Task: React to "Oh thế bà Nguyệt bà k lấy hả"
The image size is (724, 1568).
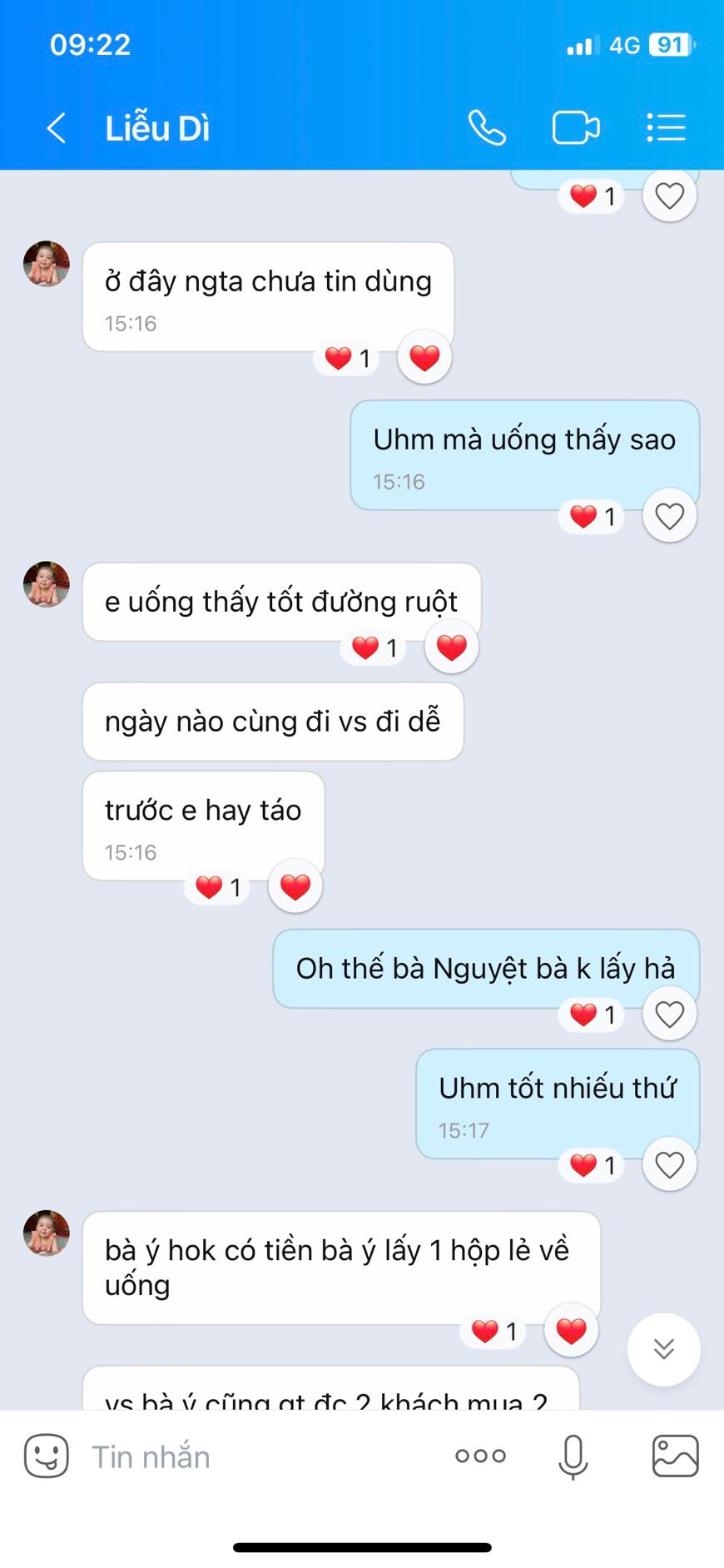Action: 669,1014
